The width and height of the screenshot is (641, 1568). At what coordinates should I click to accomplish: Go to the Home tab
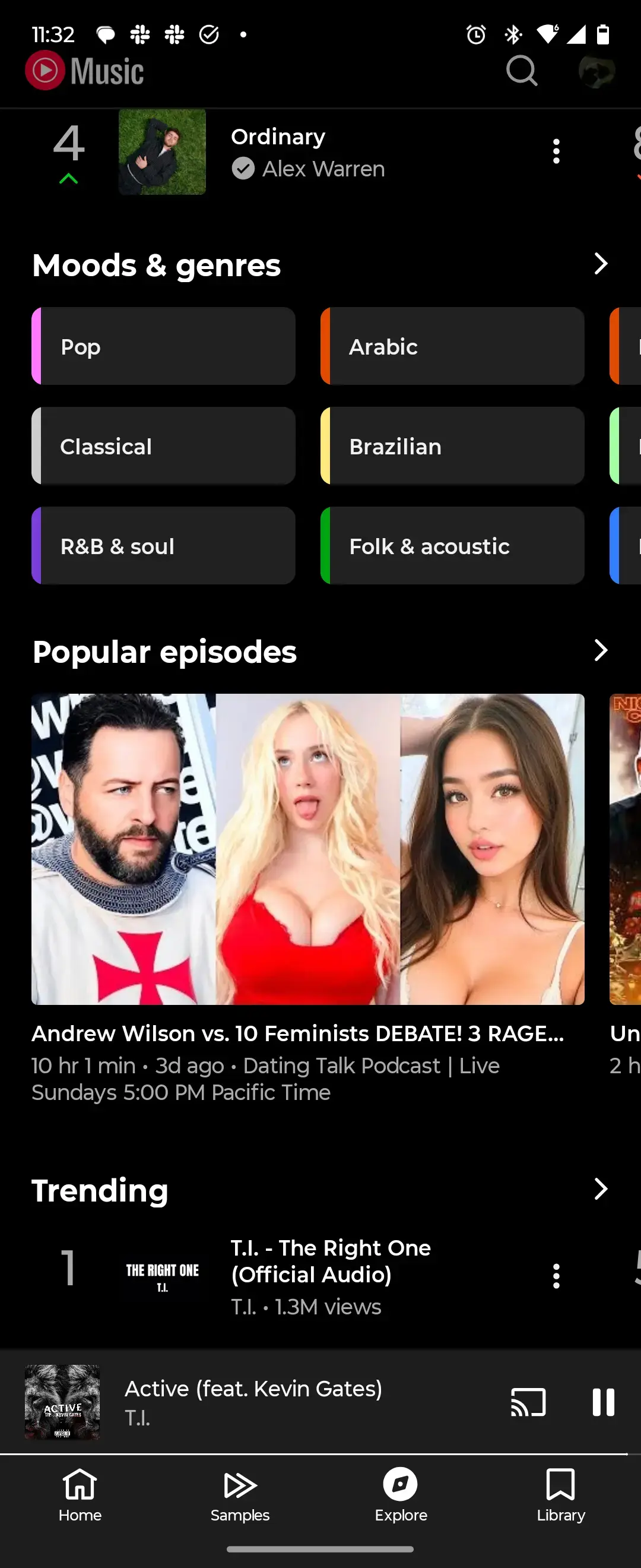click(x=80, y=1494)
